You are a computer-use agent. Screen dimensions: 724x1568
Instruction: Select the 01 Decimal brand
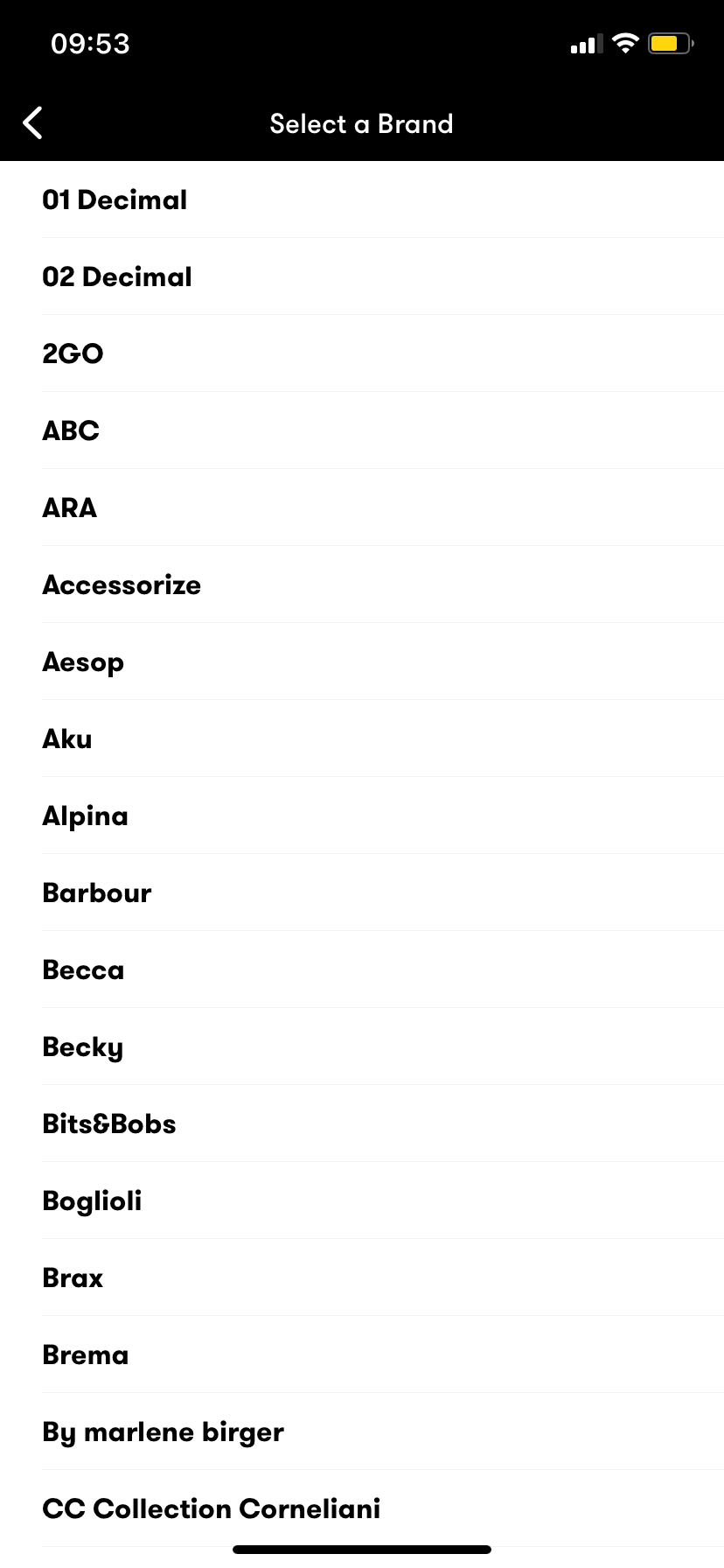[115, 199]
